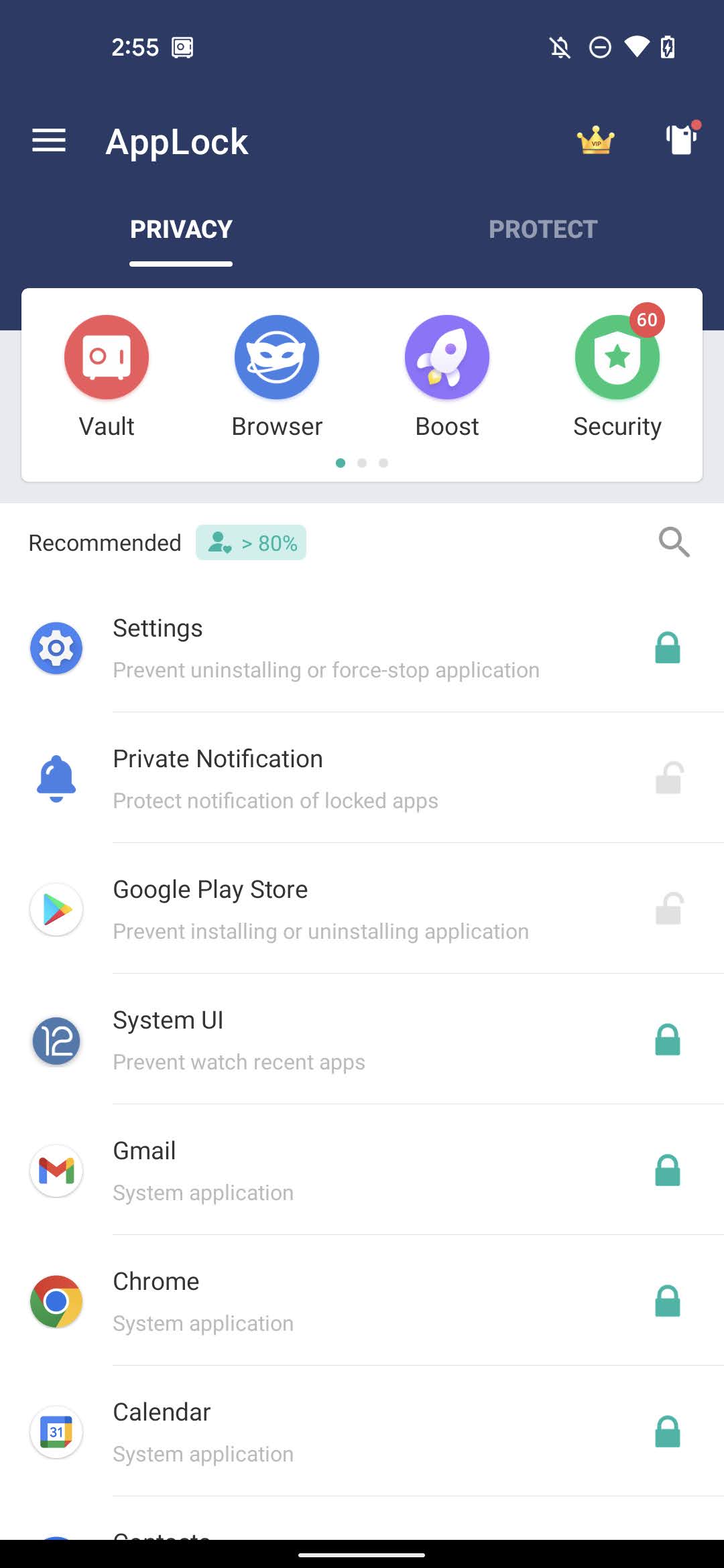Select the PRIVACY tab
The height and width of the screenshot is (1568, 724).
[x=180, y=229]
